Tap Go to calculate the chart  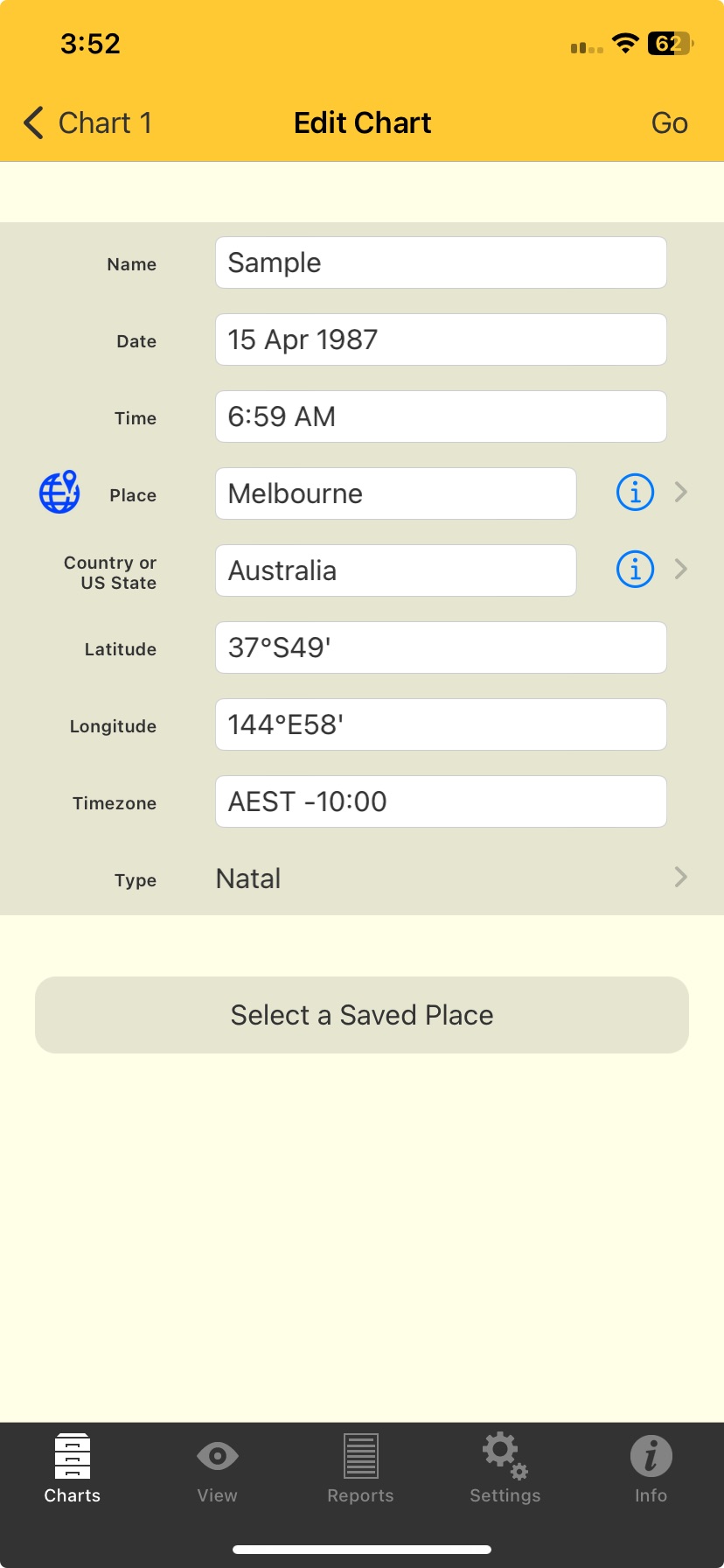(669, 123)
